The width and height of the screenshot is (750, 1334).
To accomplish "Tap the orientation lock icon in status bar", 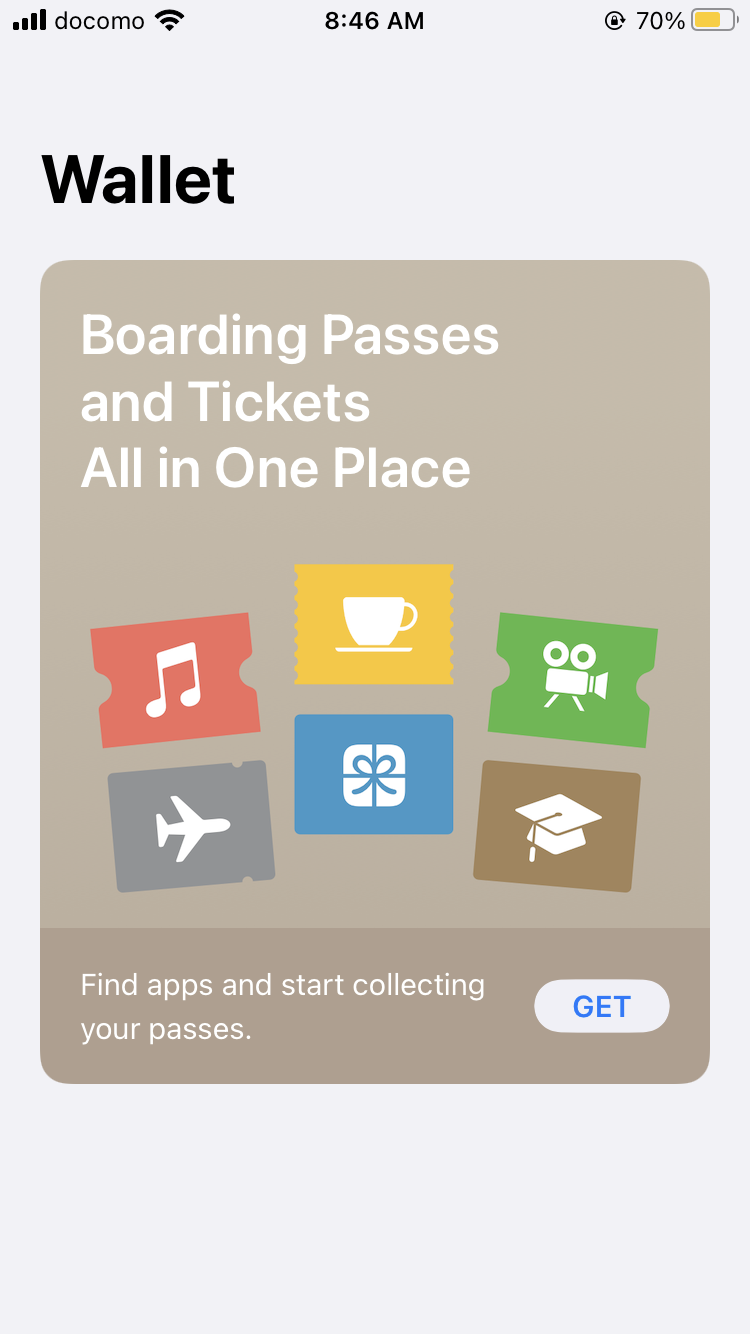I will (616, 20).
